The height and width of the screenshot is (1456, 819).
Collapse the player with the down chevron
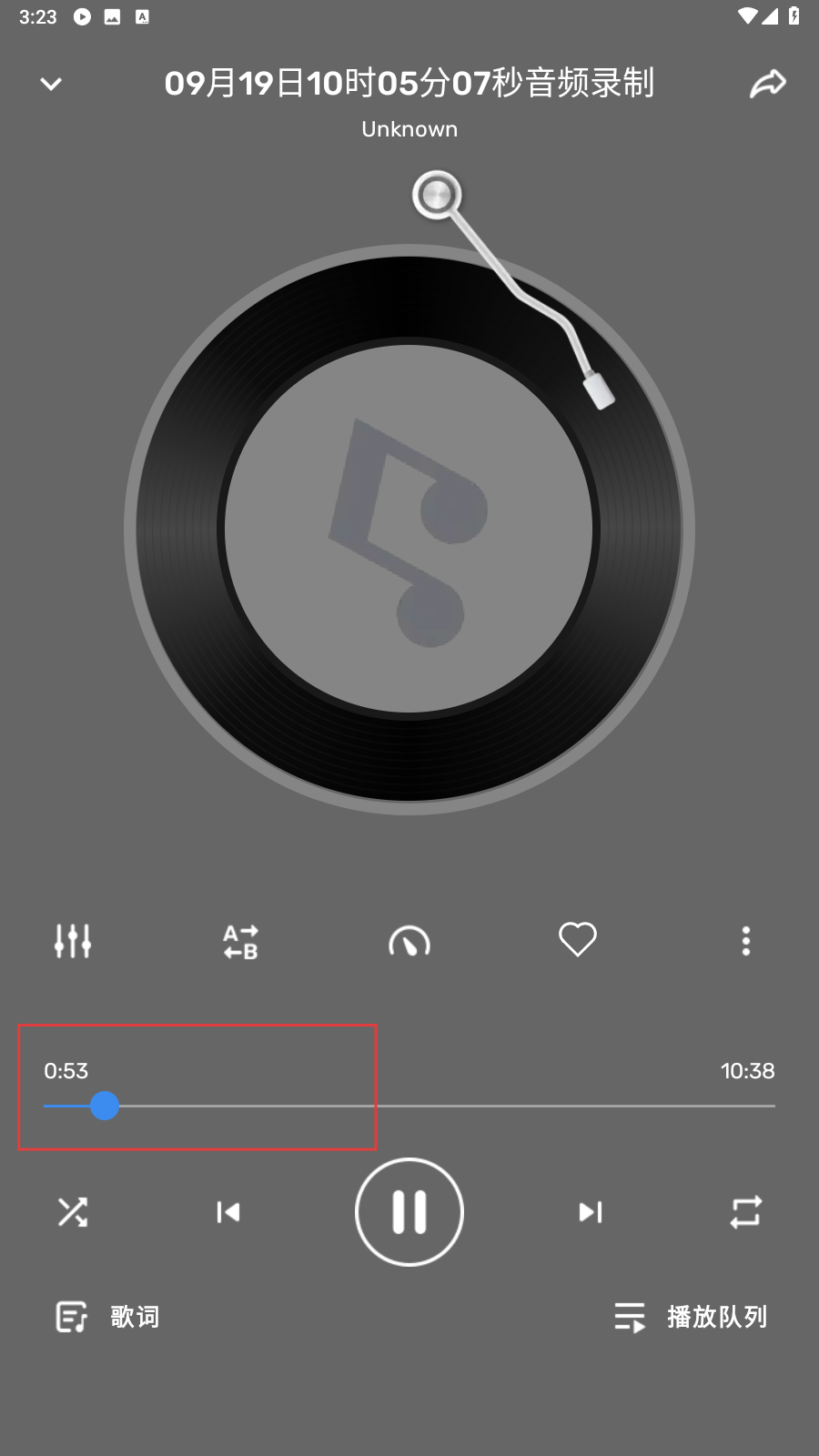pos(51,85)
